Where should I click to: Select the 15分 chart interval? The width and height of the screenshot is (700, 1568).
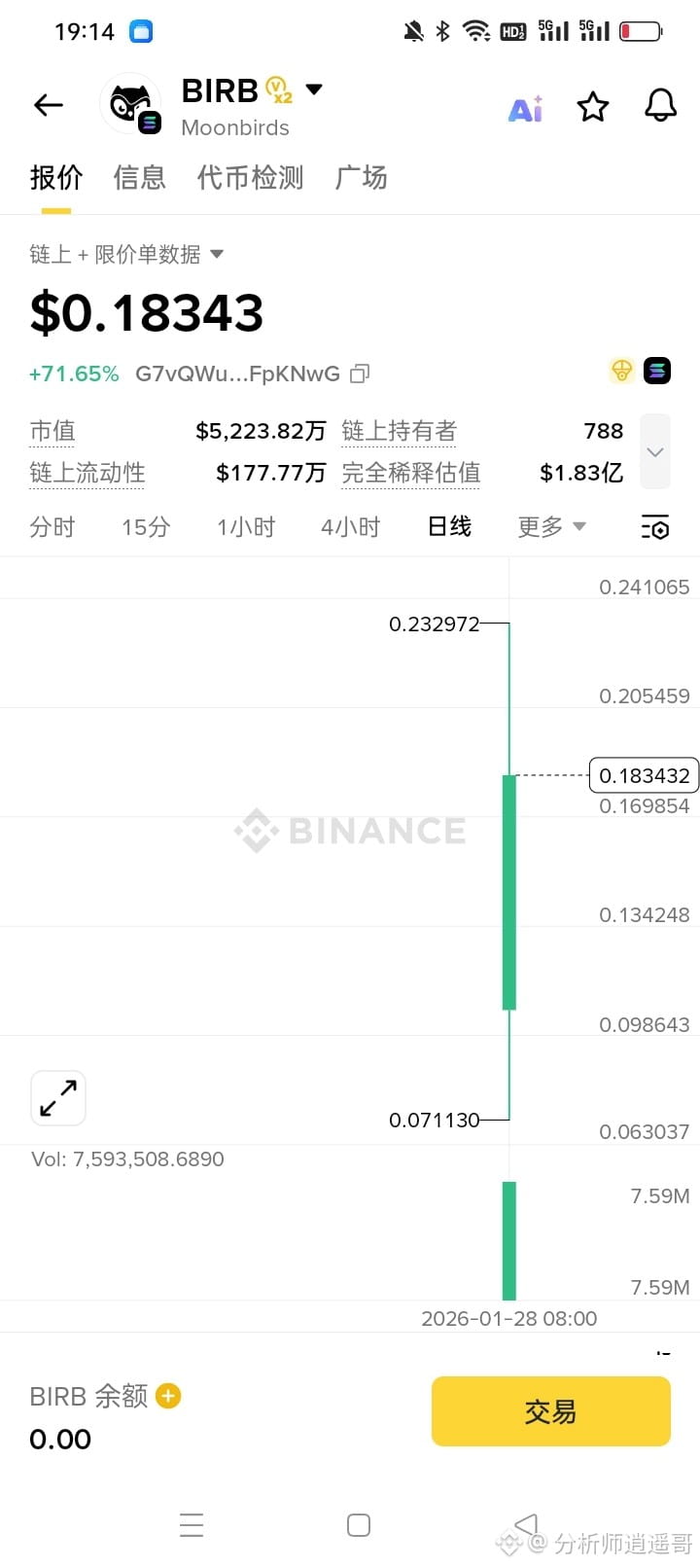[x=146, y=527]
